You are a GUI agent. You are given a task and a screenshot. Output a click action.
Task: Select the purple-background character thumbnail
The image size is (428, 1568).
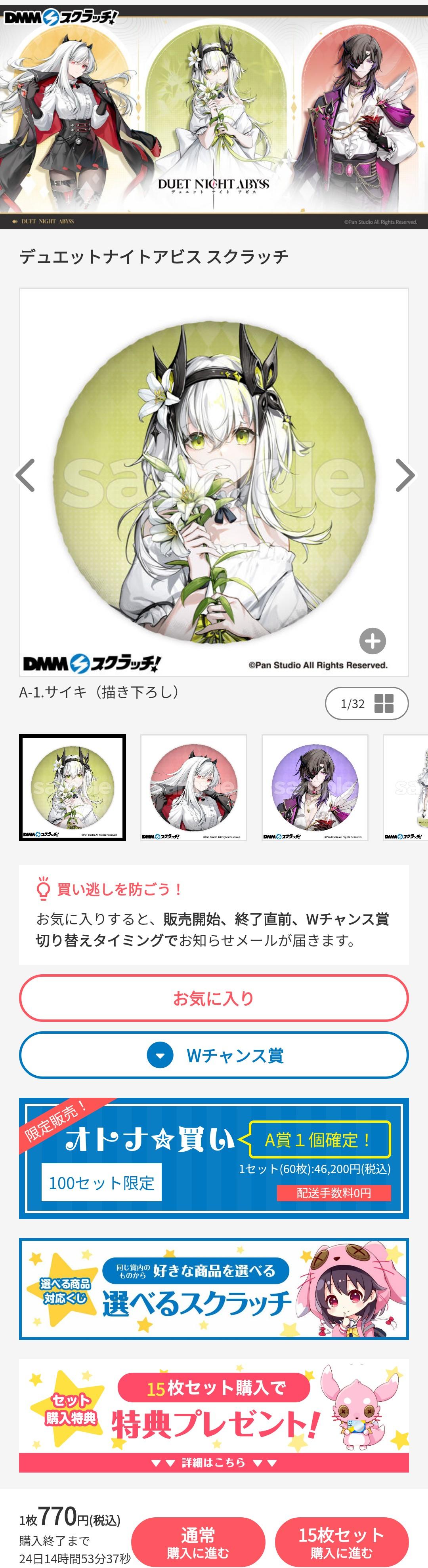click(x=315, y=788)
